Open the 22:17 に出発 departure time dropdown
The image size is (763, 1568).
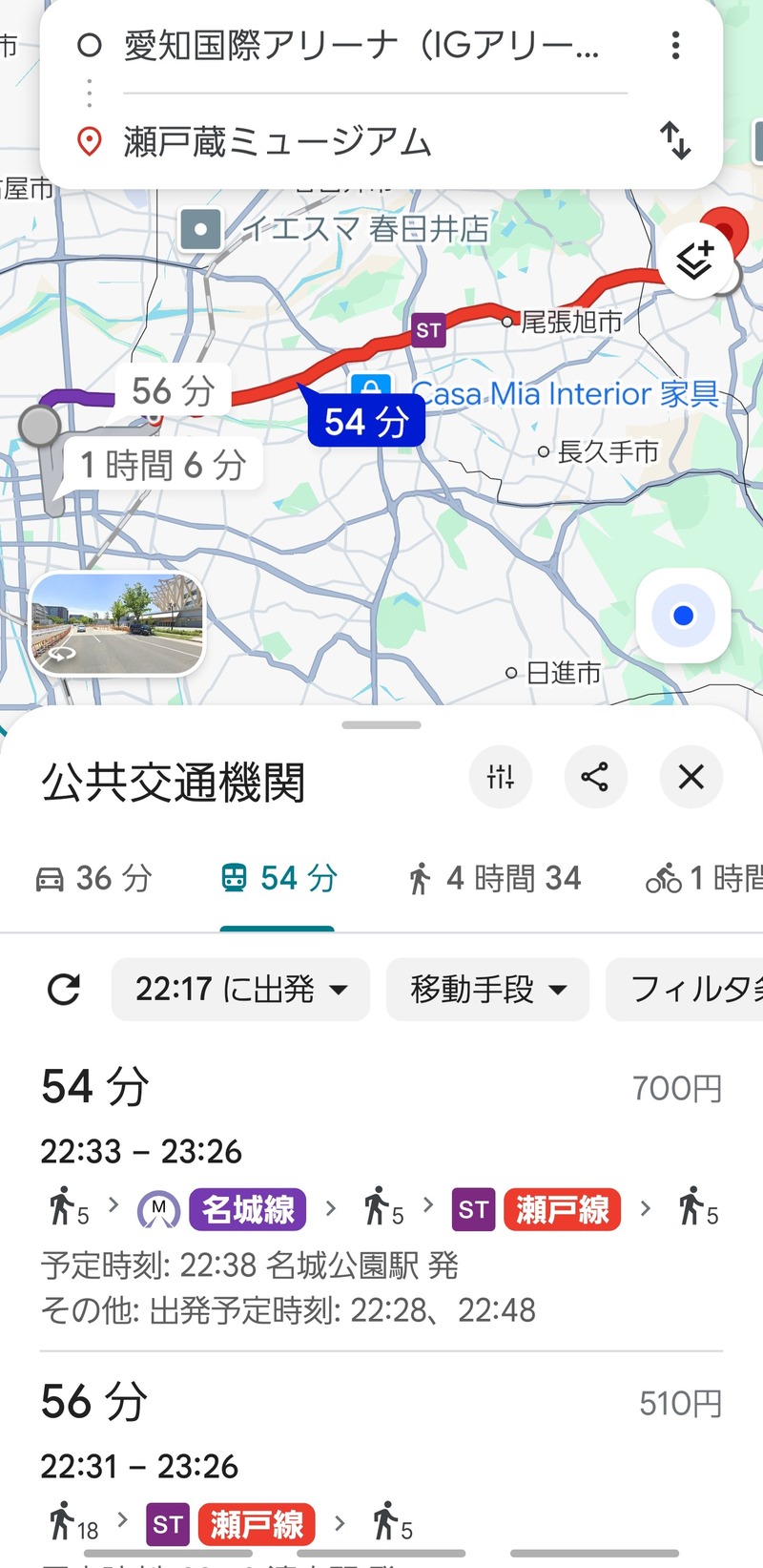[240, 990]
